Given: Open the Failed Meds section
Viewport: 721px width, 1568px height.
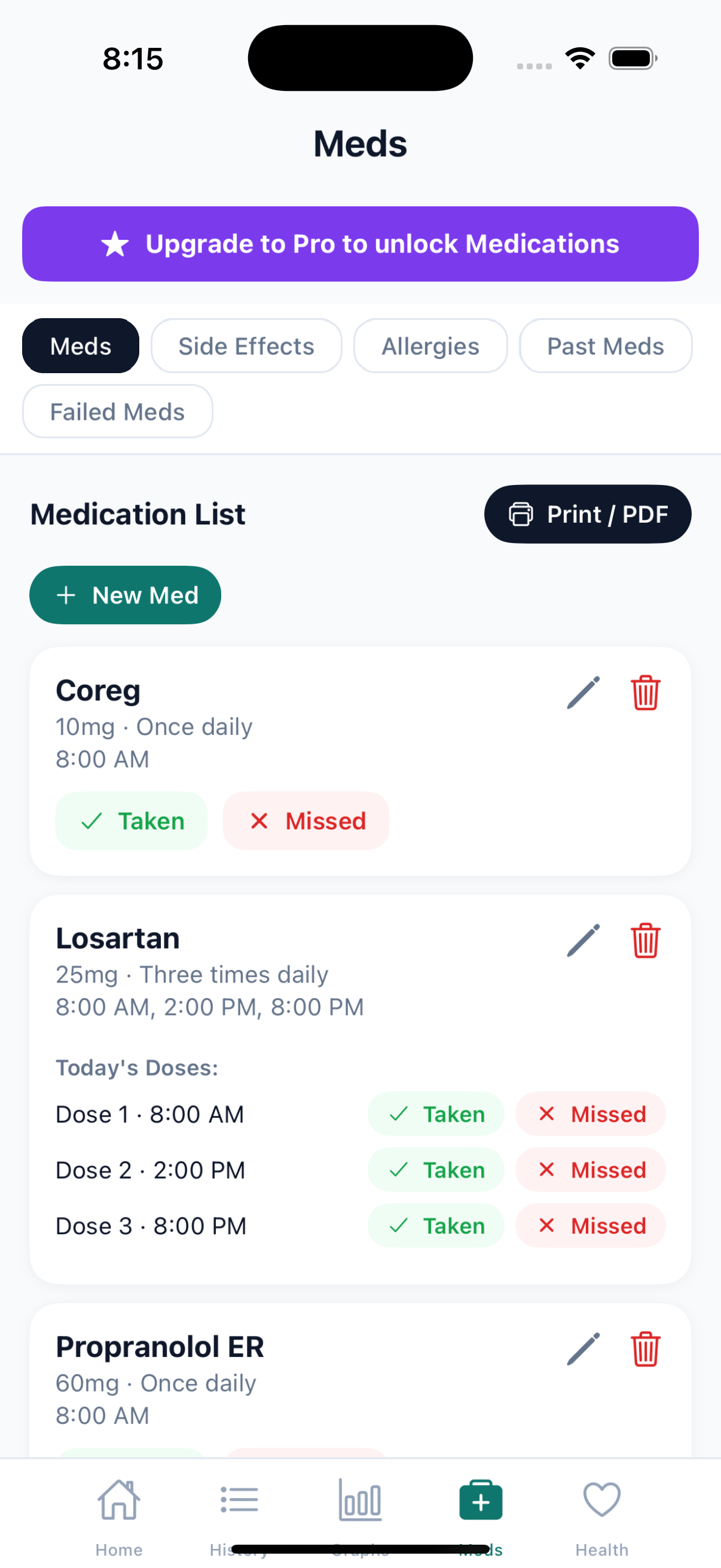Looking at the screenshot, I should [x=117, y=411].
